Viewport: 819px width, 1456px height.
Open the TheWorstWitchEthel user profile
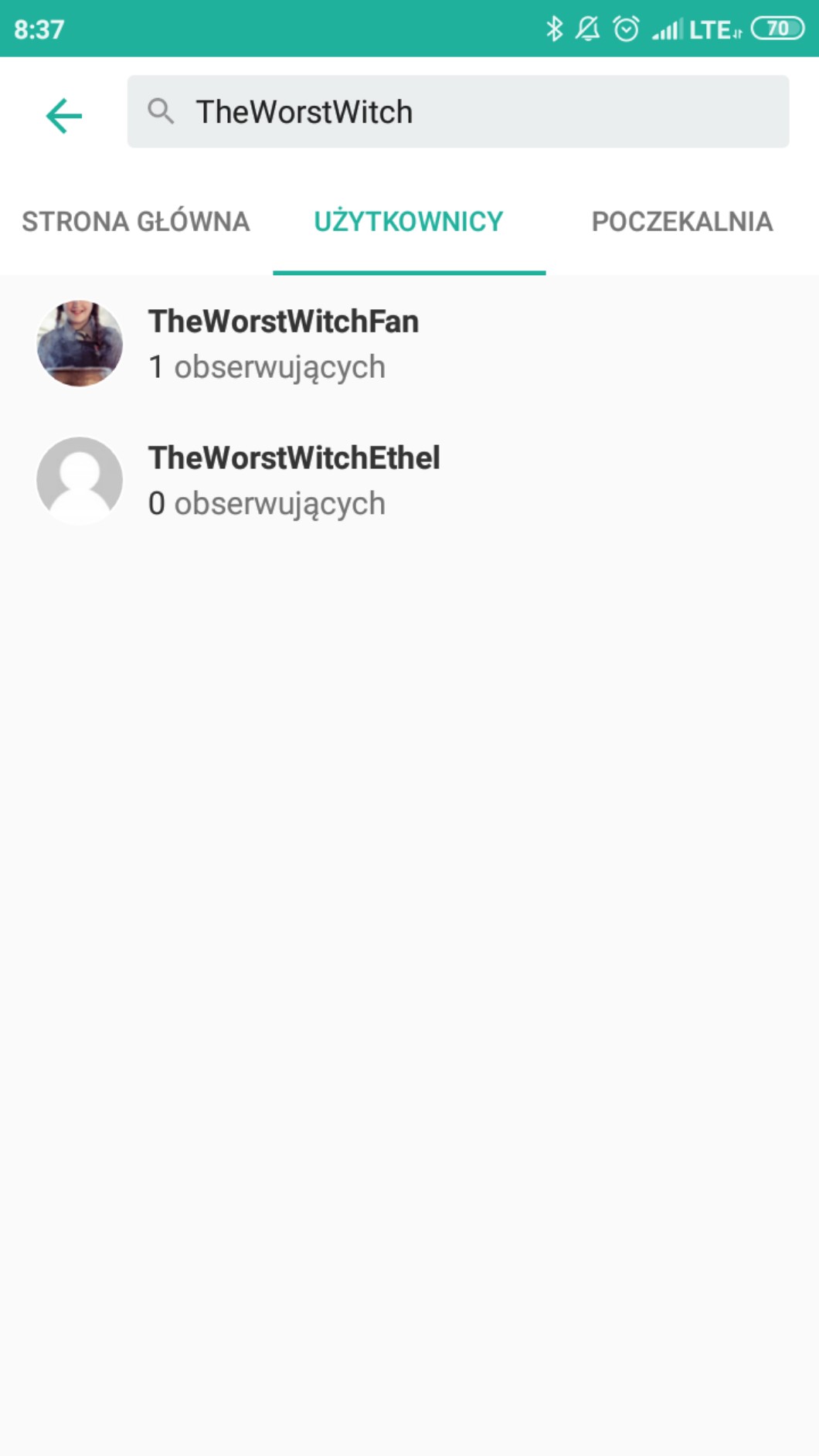pyautogui.click(x=294, y=480)
